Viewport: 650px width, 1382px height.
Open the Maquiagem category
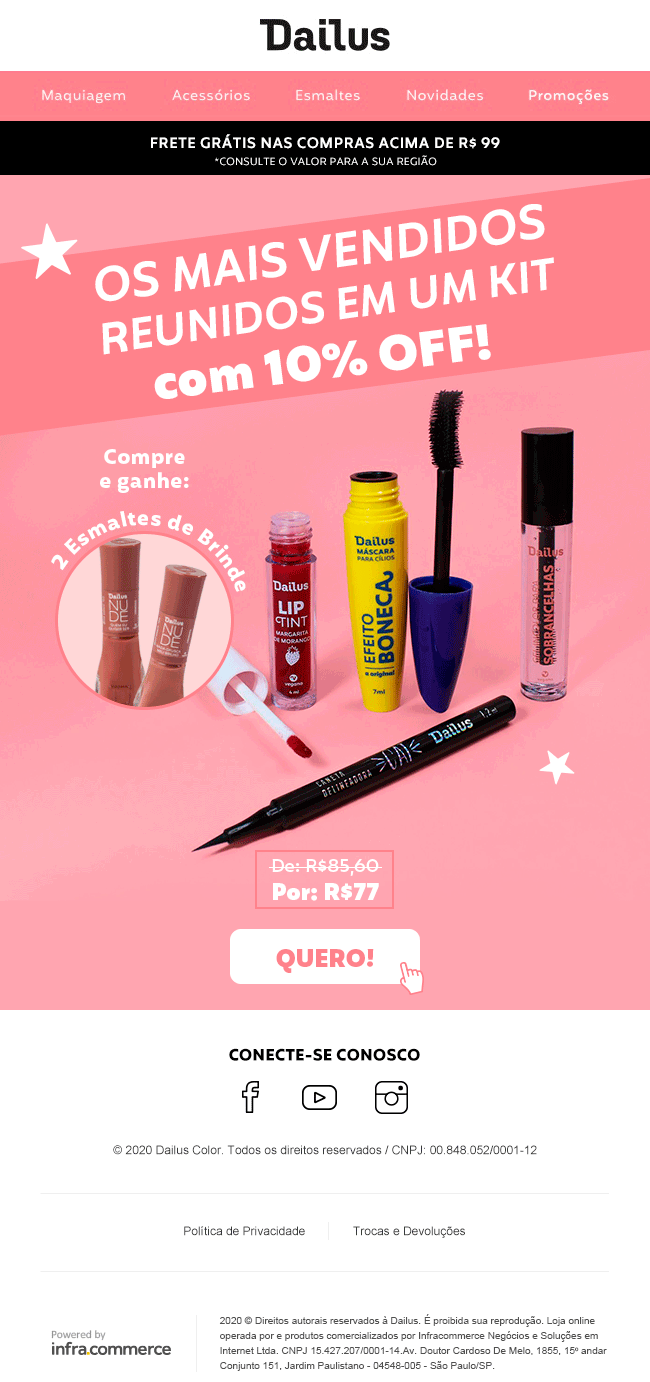(x=83, y=96)
